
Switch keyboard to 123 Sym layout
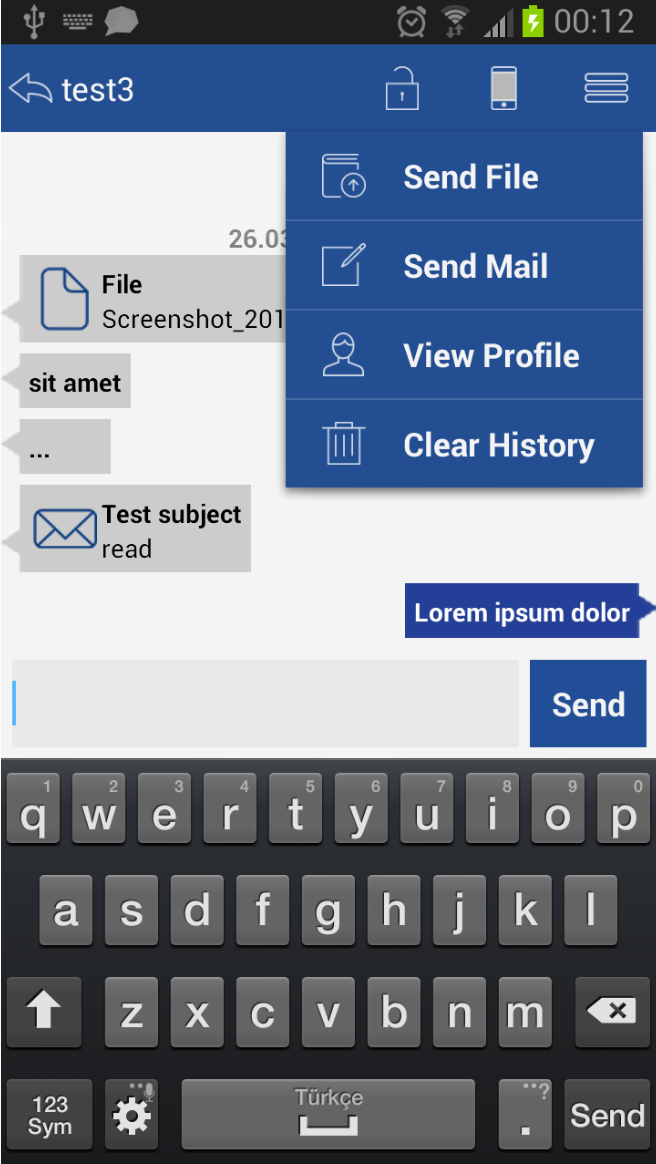click(x=49, y=1115)
